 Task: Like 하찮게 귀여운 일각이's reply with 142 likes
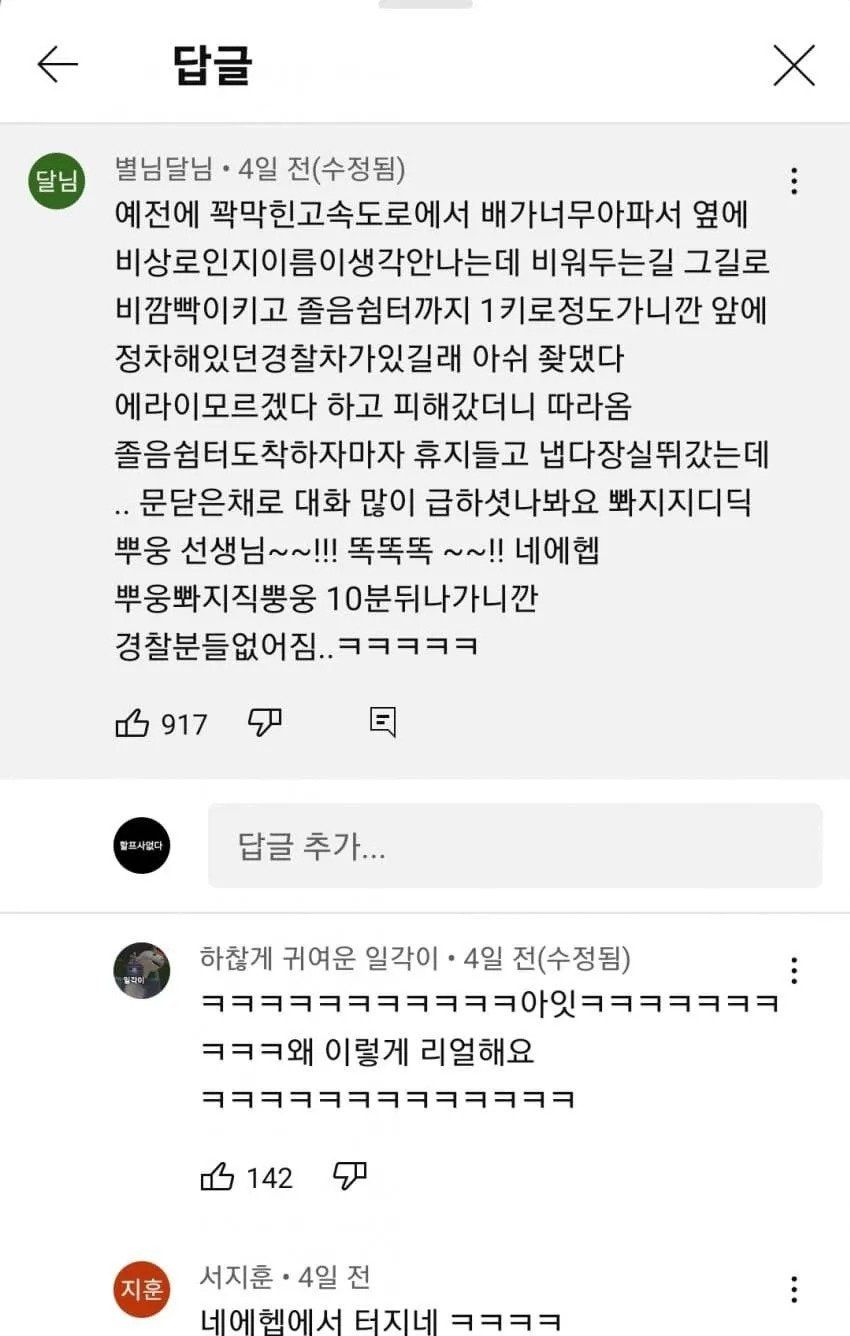[218, 1177]
